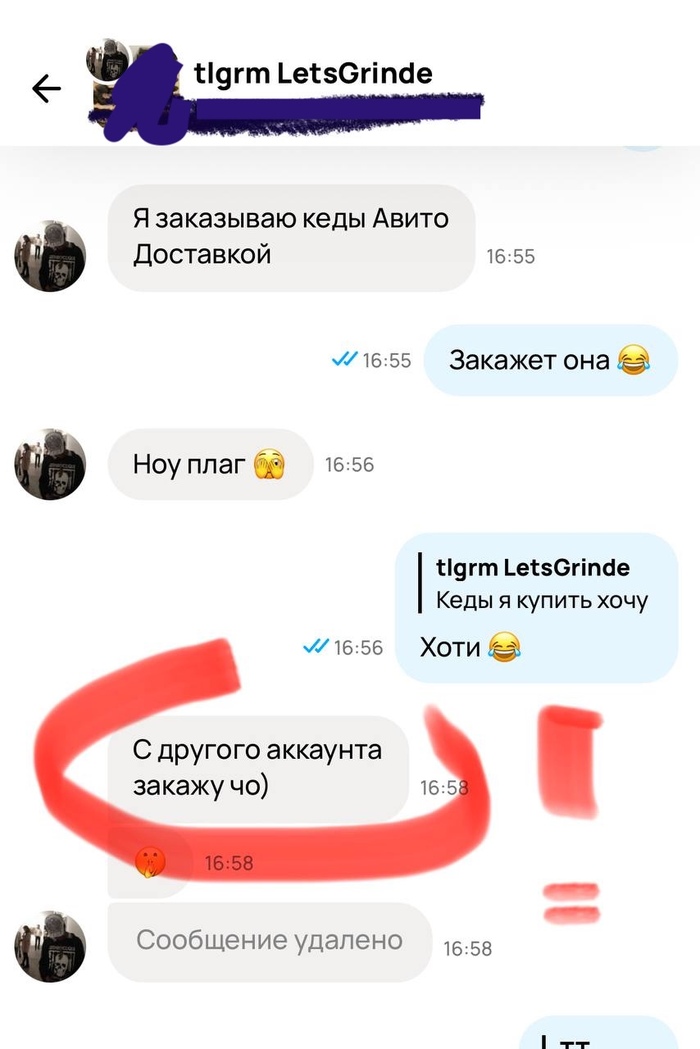Image resolution: width=700 pixels, height=1049 pixels.
Task: Tap the sender avatar beside "Ноу плаг"
Action: click(50, 464)
